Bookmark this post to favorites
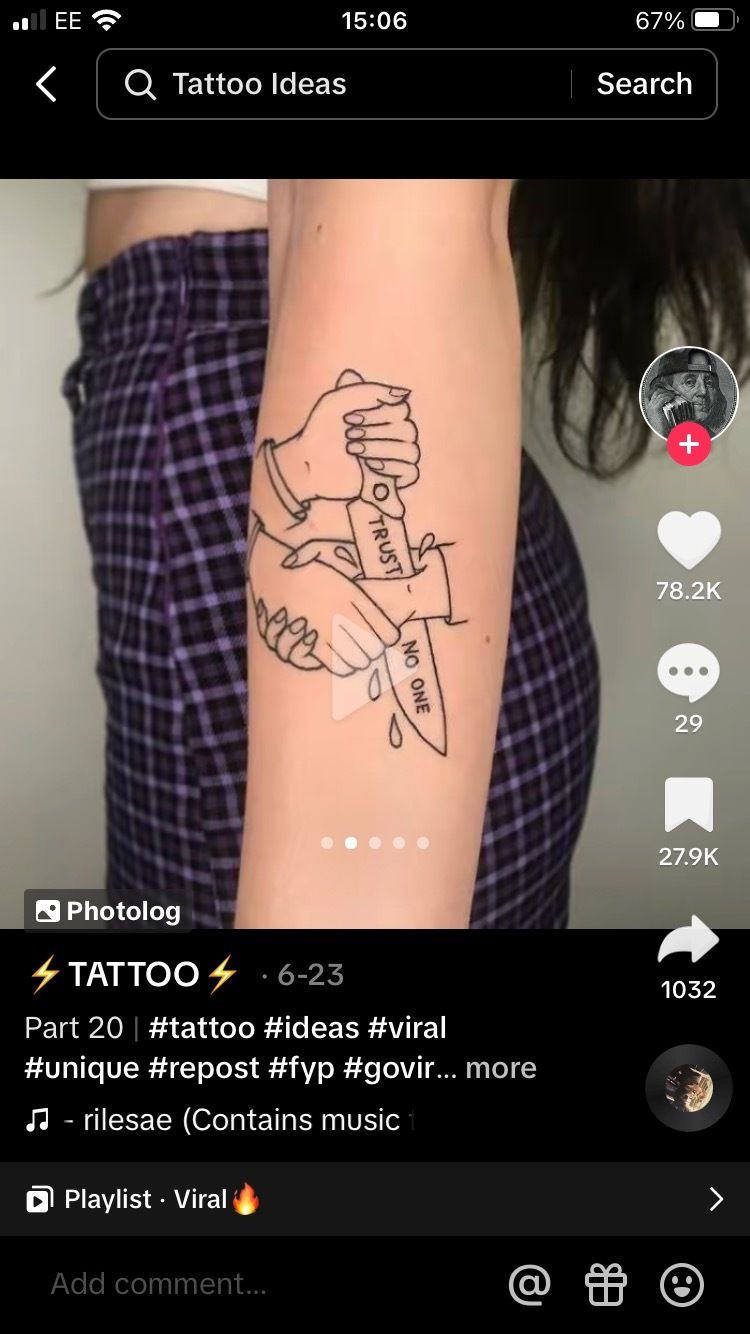 click(x=688, y=806)
